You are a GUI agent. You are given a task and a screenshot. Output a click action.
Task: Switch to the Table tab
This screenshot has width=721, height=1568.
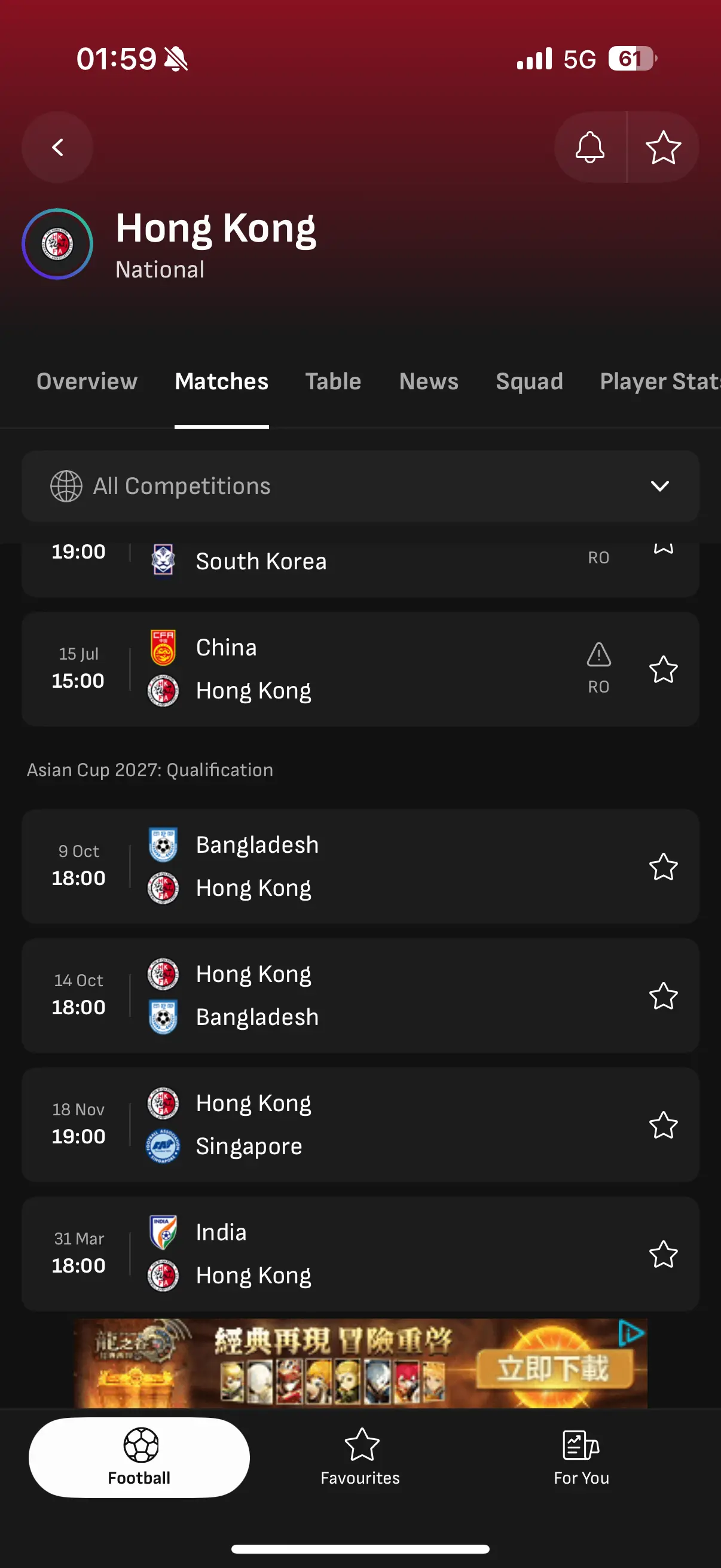pyautogui.click(x=333, y=381)
